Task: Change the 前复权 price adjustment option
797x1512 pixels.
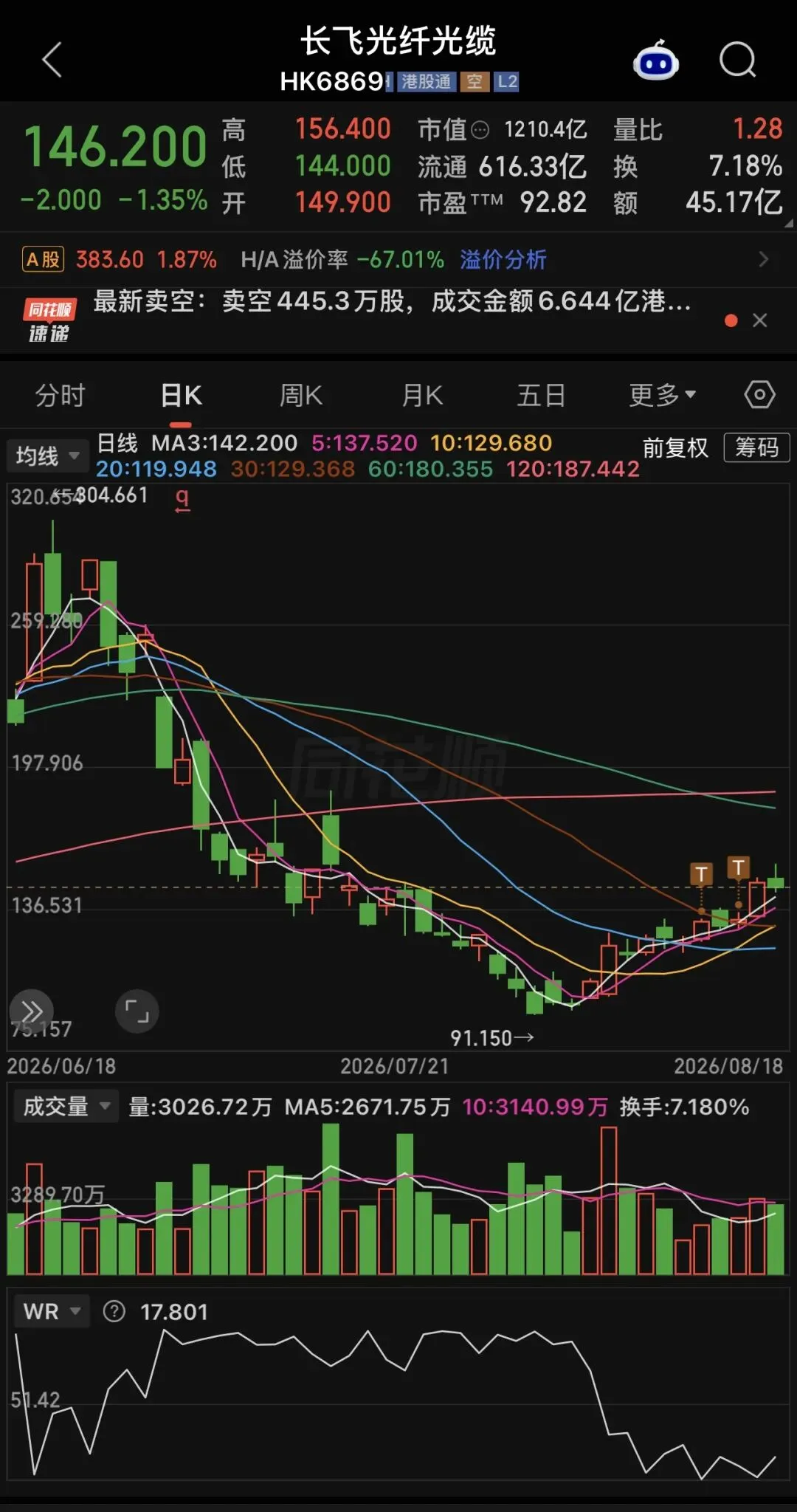Action: (x=675, y=447)
